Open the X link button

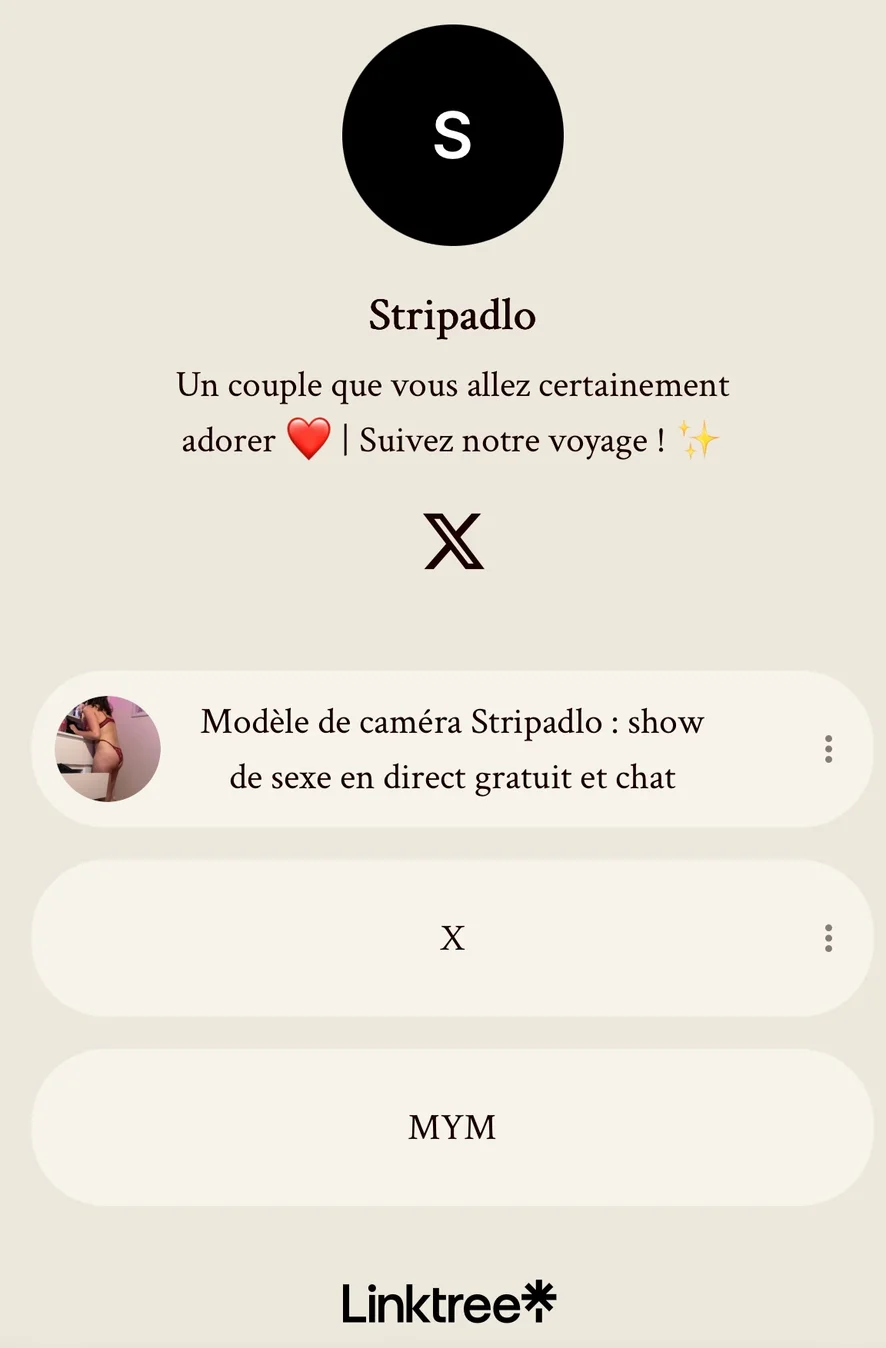[x=452, y=938]
